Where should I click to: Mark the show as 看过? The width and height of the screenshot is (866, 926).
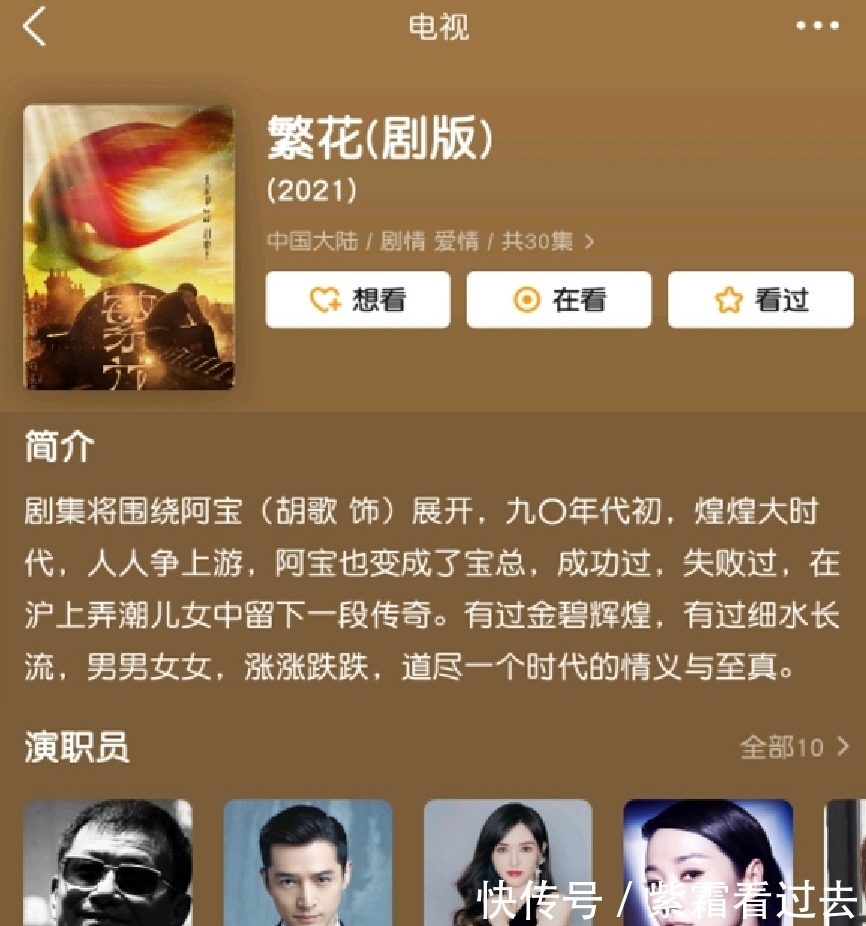click(x=760, y=299)
